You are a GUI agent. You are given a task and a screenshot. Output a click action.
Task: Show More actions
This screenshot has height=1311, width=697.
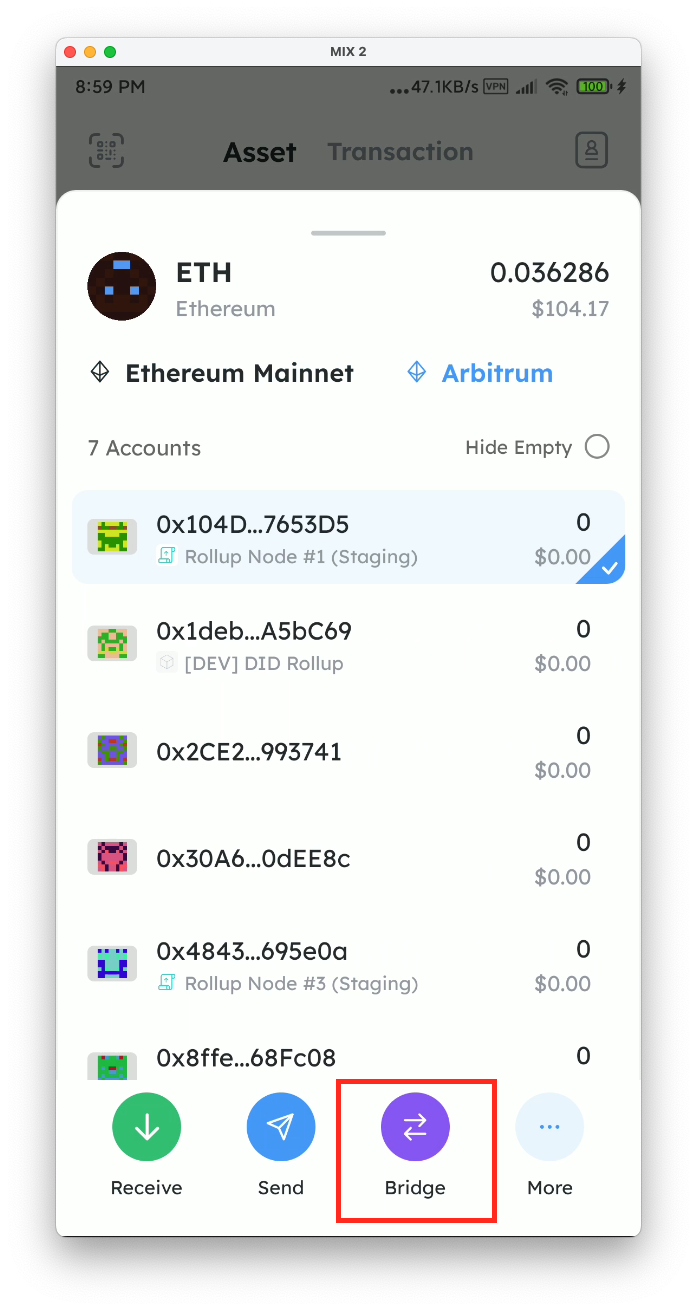point(549,1128)
